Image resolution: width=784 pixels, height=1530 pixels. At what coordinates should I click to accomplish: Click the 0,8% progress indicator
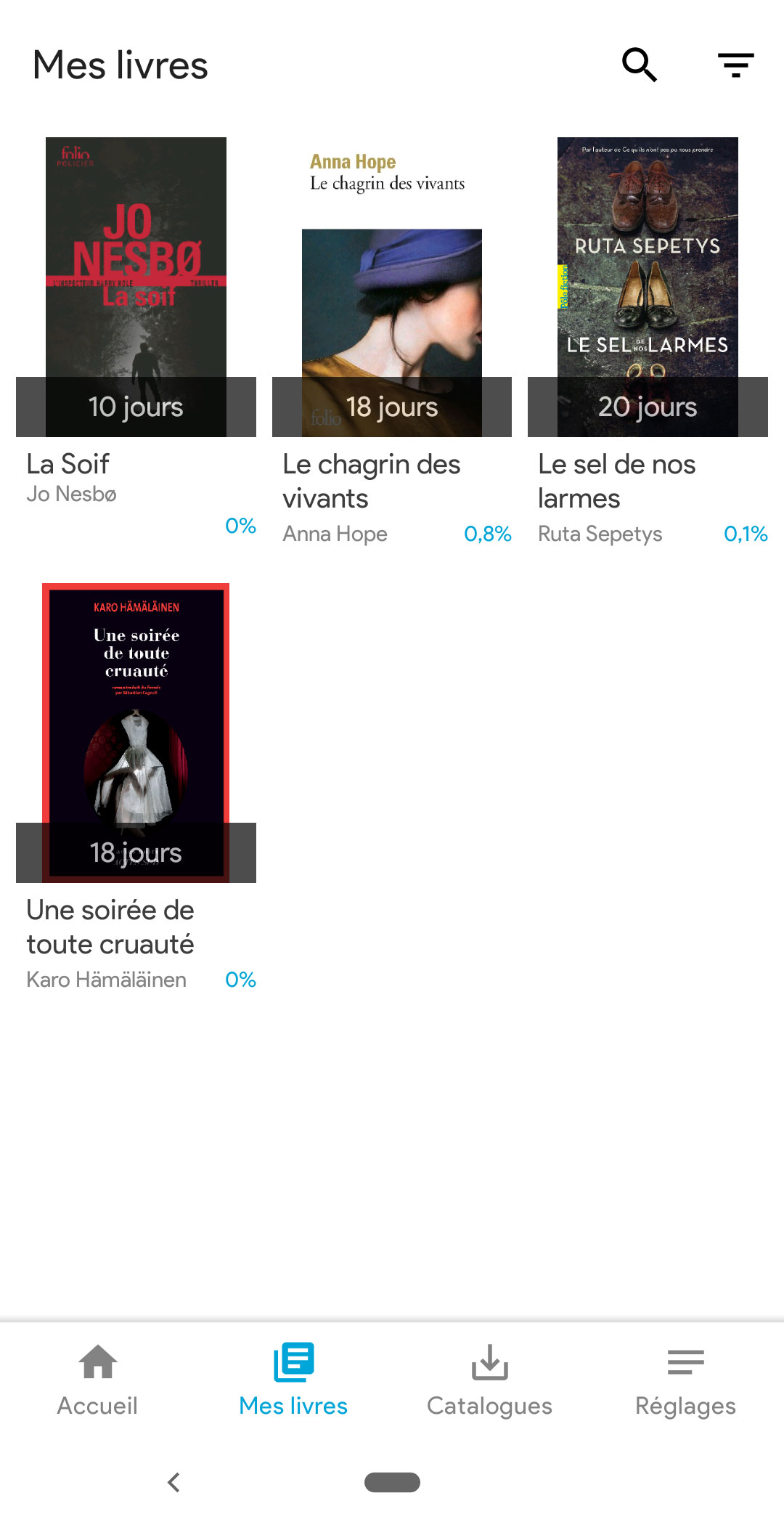coord(487,534)
